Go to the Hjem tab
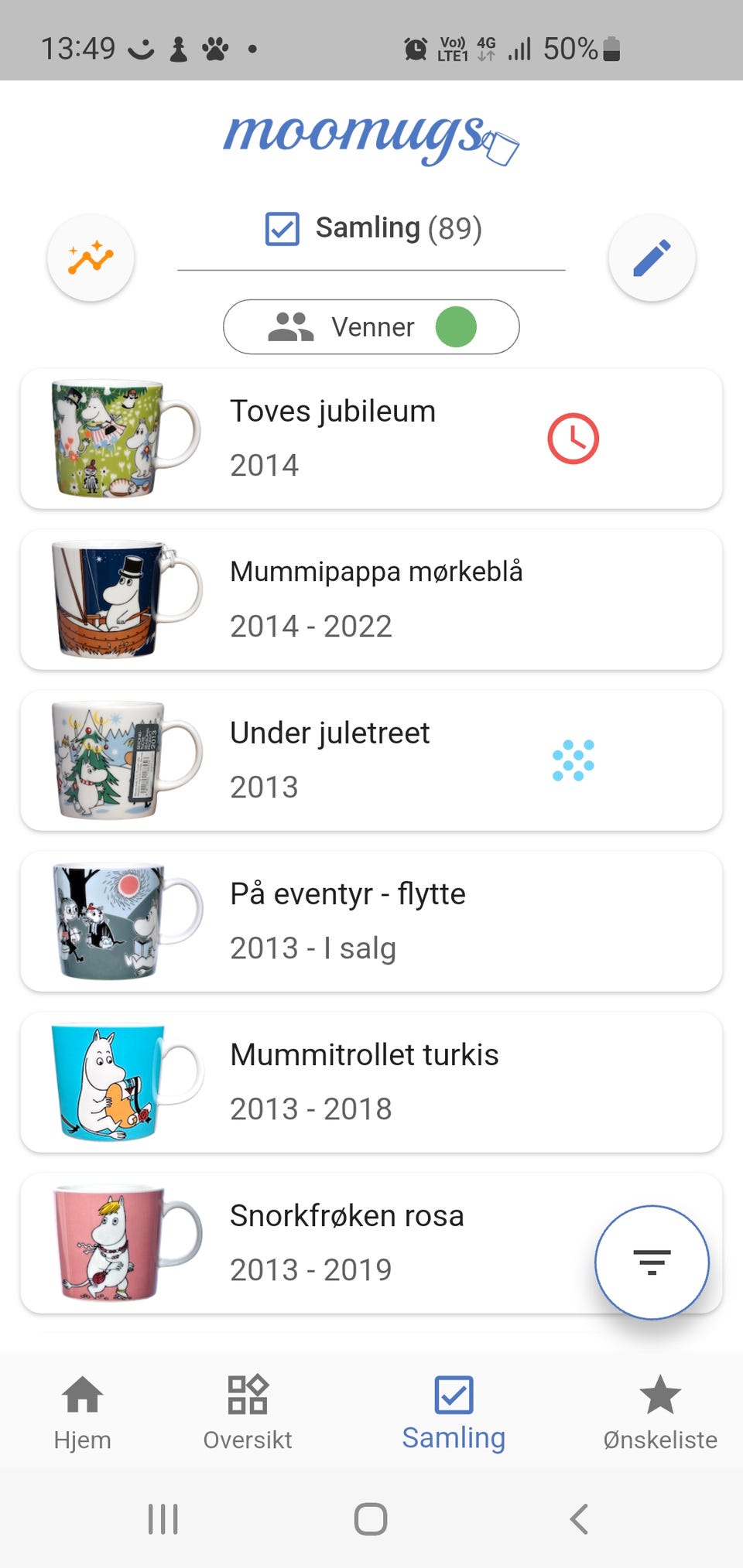Screen dimensions: 743x1568 pyautogui.click(x=82, y=1412)
